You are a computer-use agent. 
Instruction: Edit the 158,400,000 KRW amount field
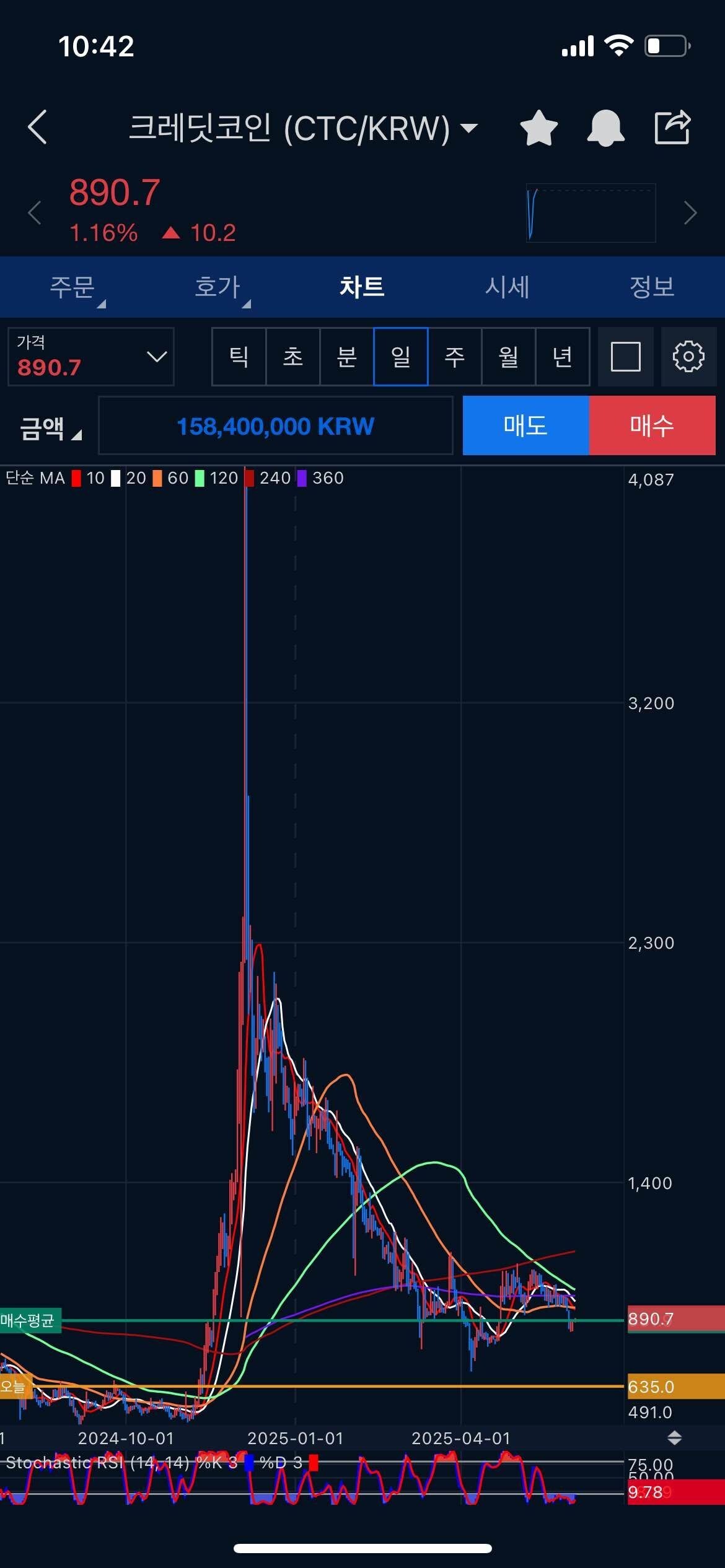click(276, 426)
